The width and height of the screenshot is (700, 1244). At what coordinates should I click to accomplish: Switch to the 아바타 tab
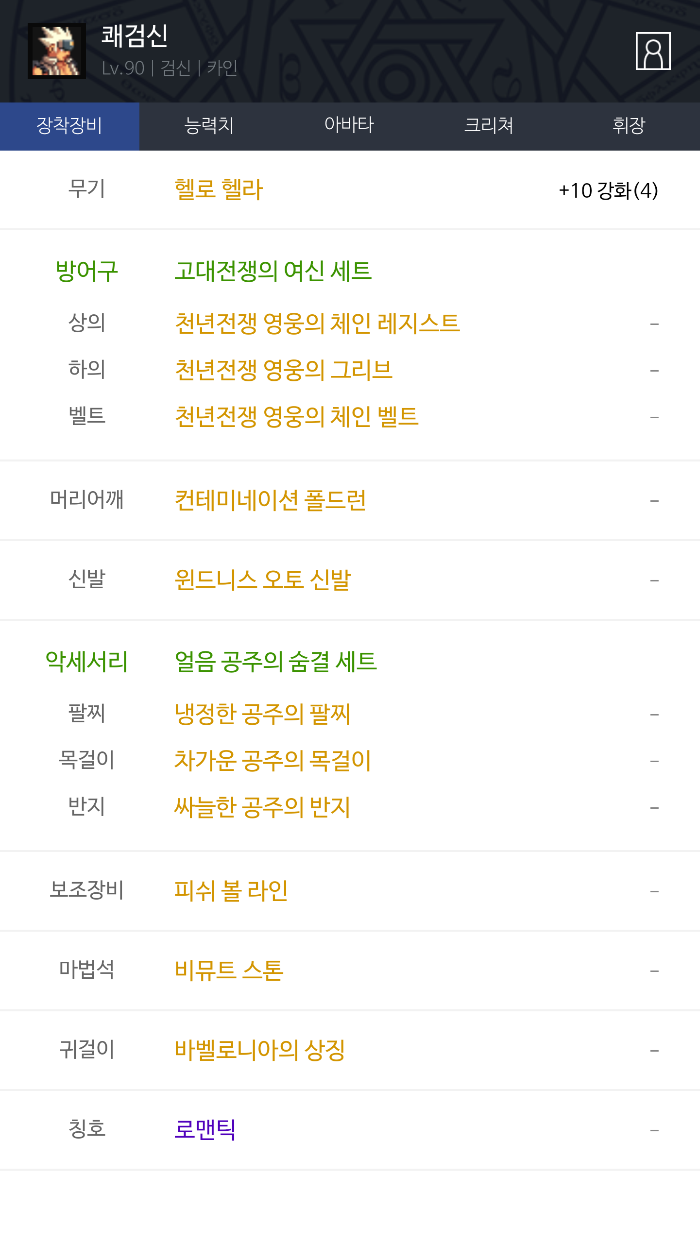coord(349,126)
